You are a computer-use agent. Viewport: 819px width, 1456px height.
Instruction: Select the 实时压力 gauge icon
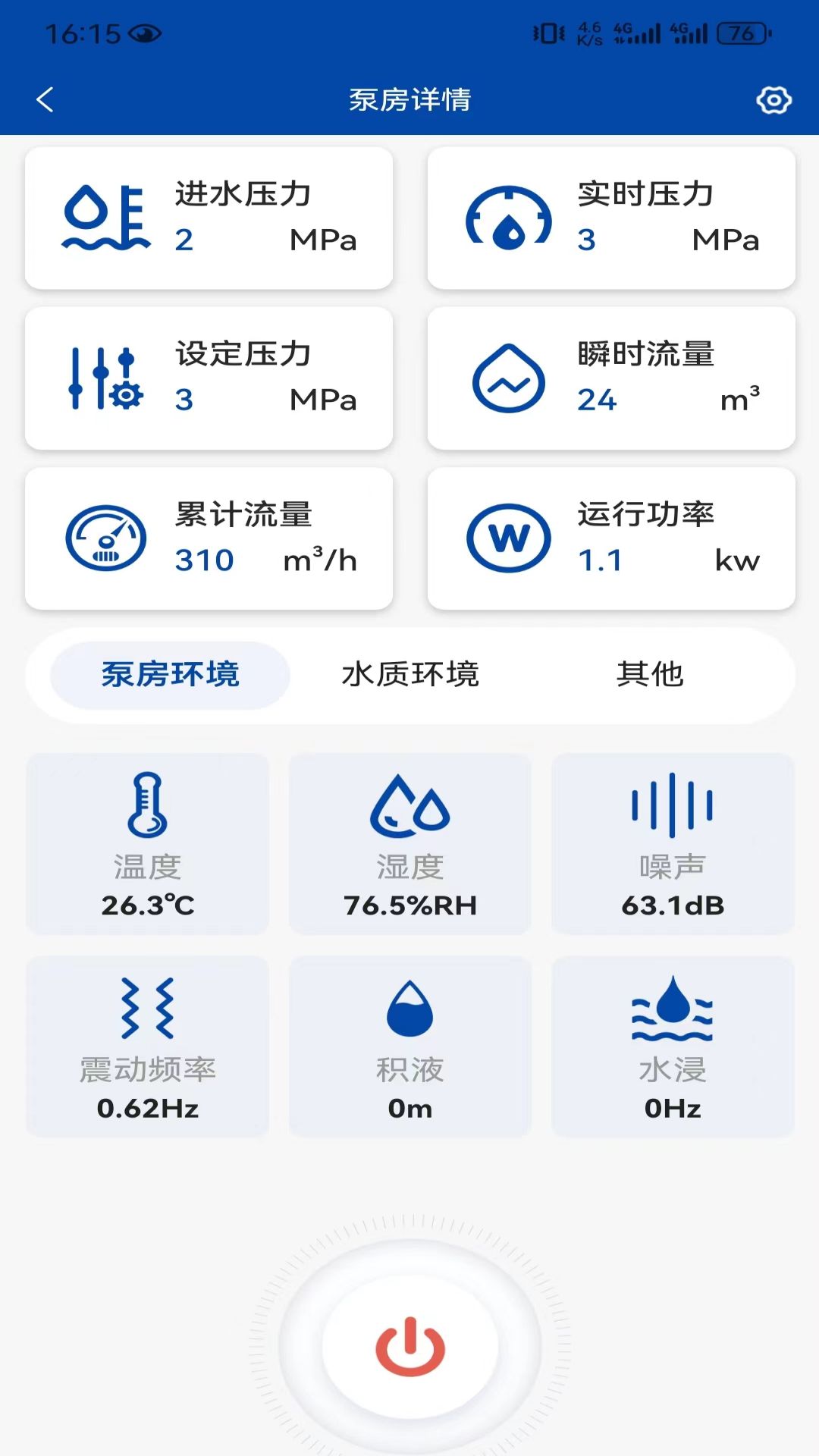click(510, 216)
